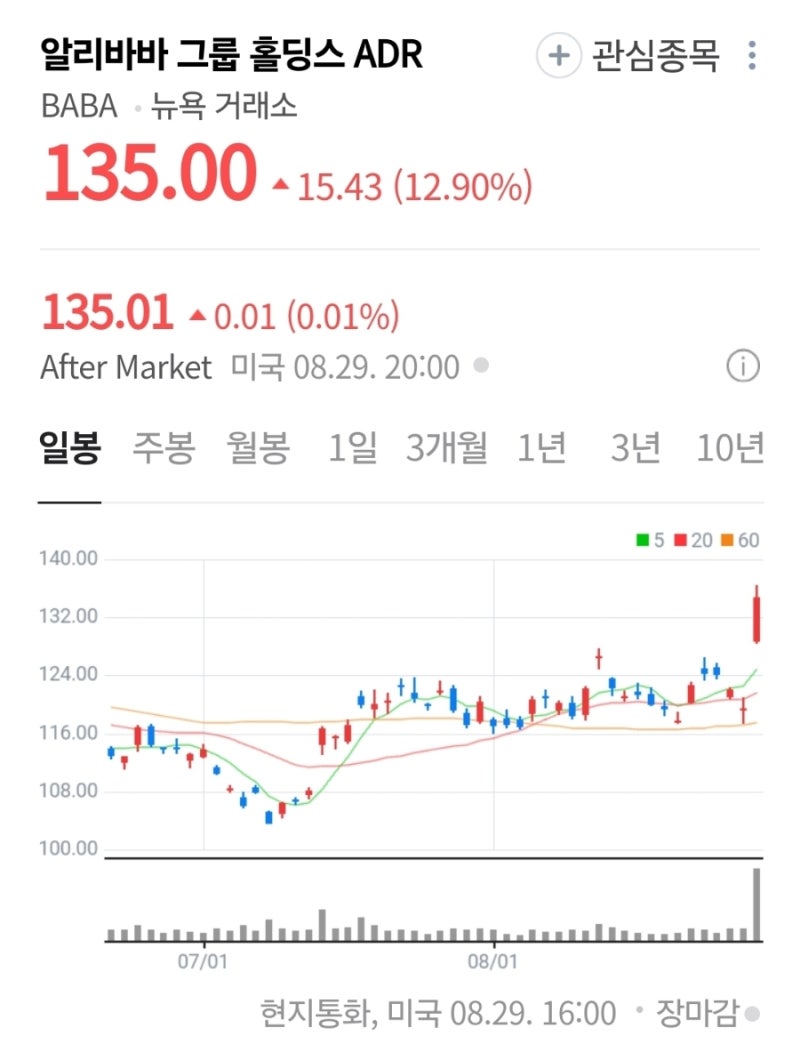Switch to the 주봉 weekly chart tab
Image resolution: width=800 pixels, height=1044 pixels.
(164, 448)
